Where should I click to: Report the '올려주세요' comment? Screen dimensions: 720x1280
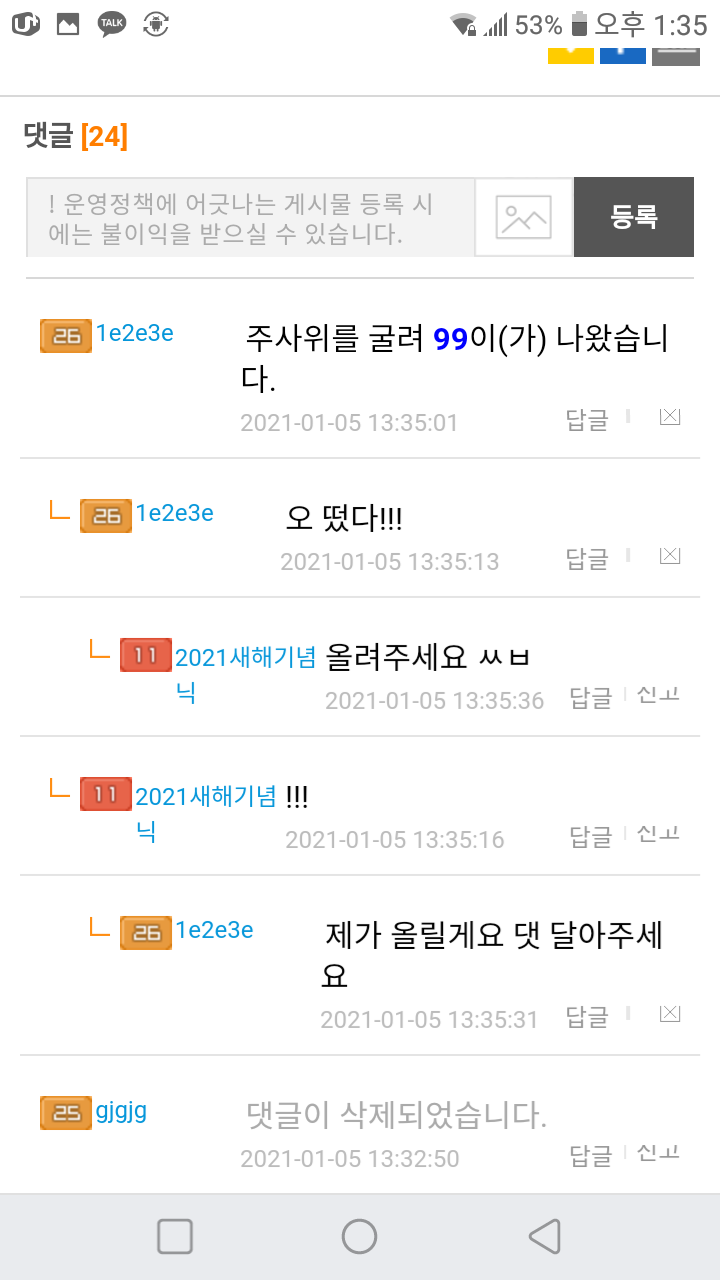[x=659, y=695]
